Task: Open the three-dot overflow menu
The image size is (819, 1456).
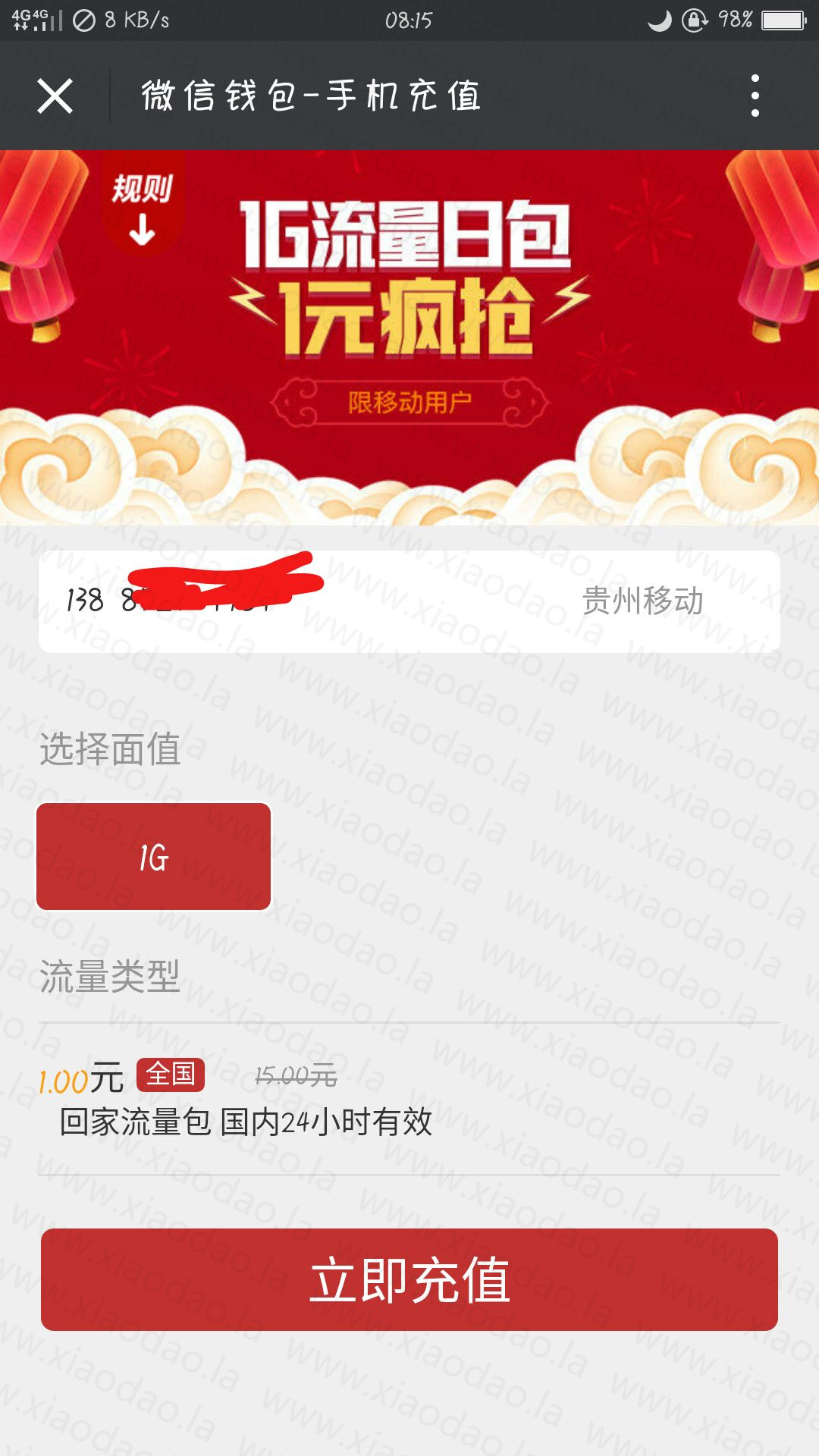Action: (755, 96)
